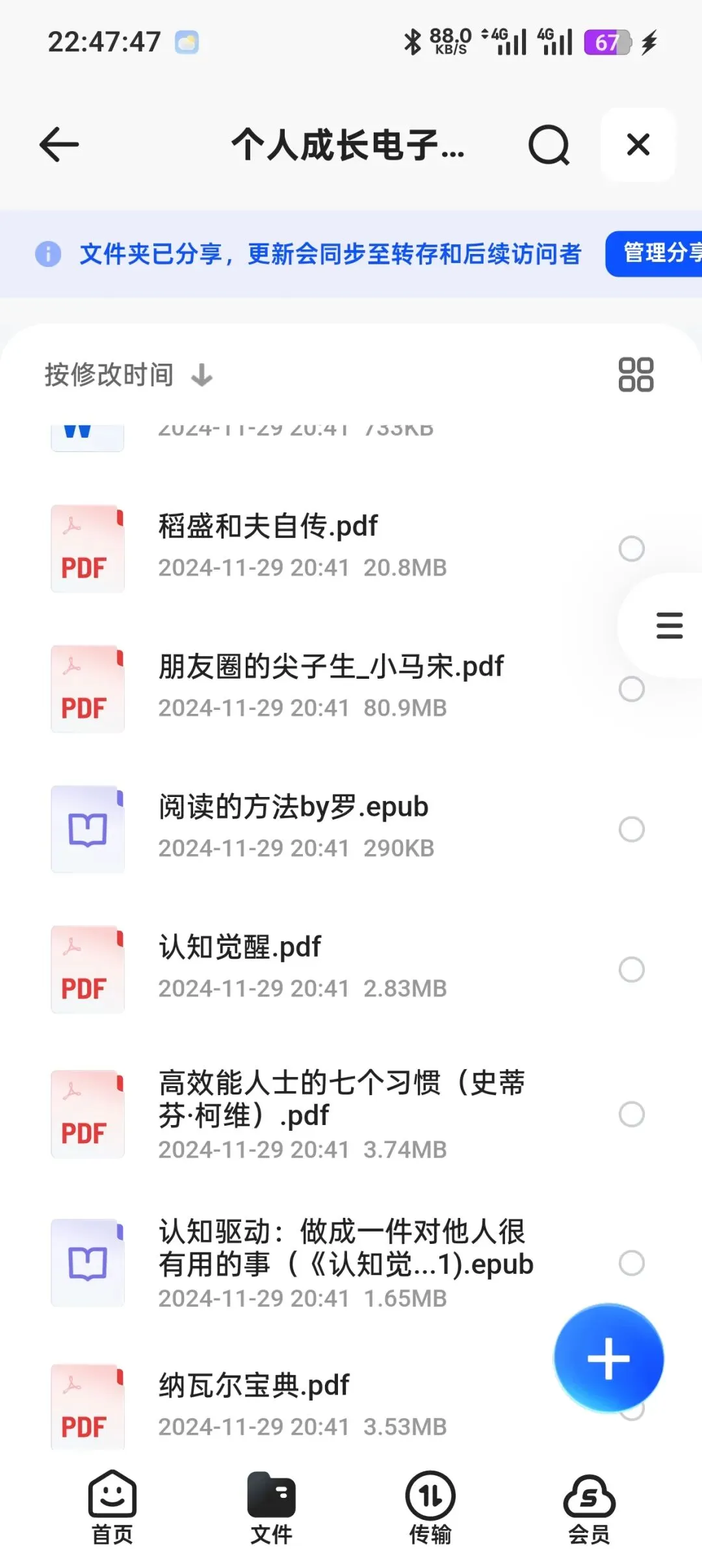Select the checkbox for 认知觉醒.pdf
The image size is (702, 1568).
click(631, 970)
